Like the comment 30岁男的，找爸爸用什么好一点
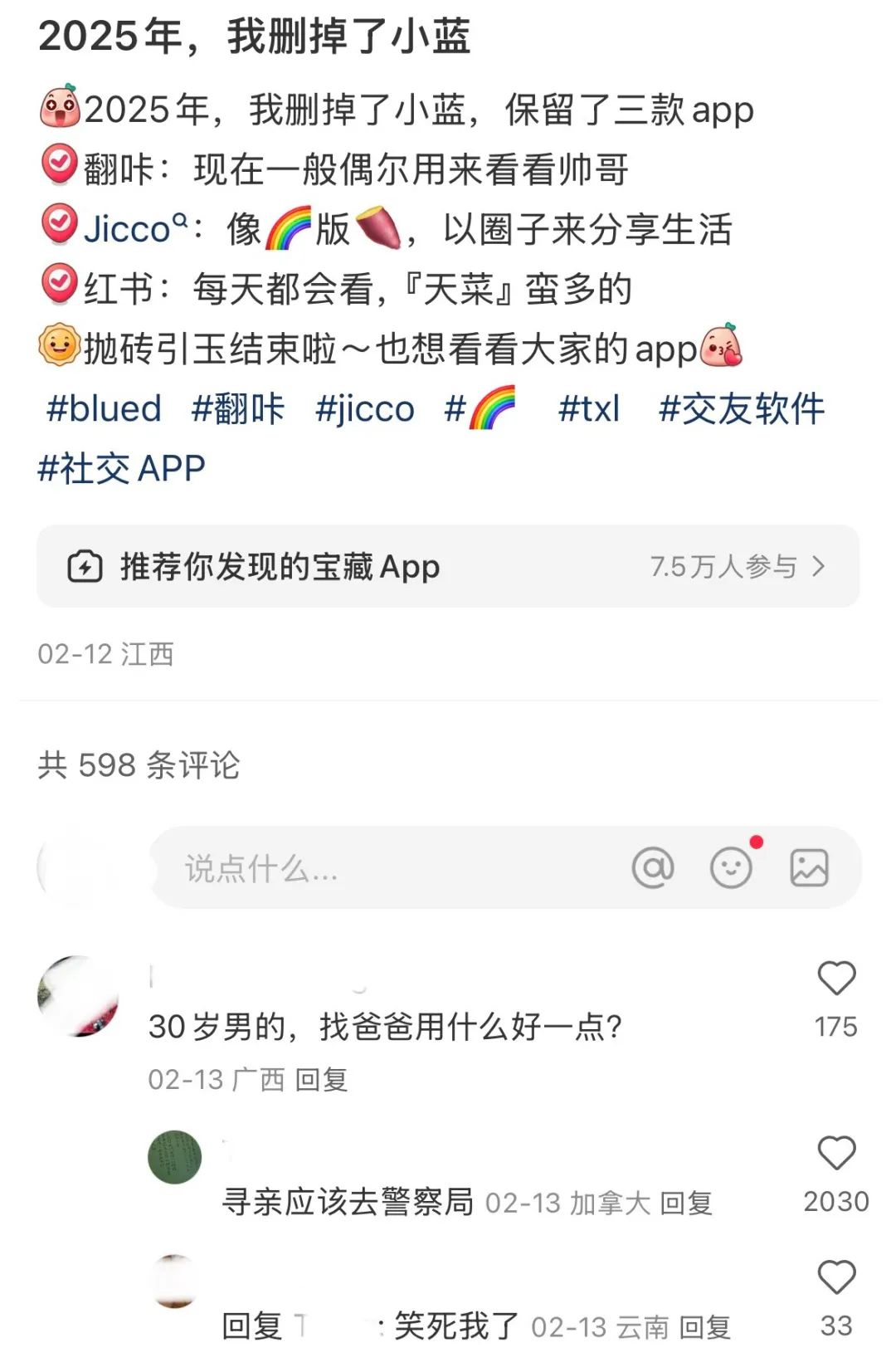This screenshot has height=1372, width=896. coord(836,979)
